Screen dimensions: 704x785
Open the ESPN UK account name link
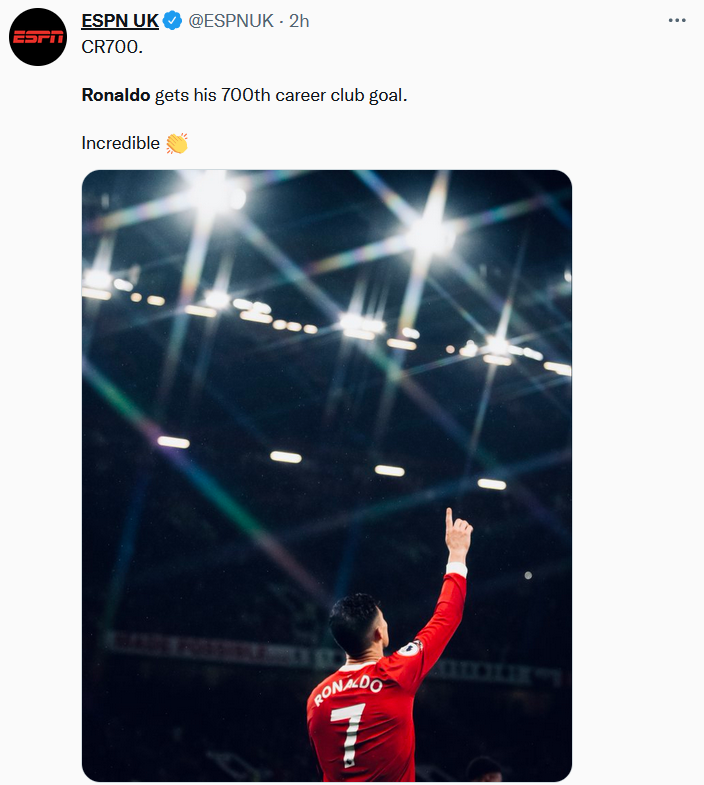coord(119,20)
